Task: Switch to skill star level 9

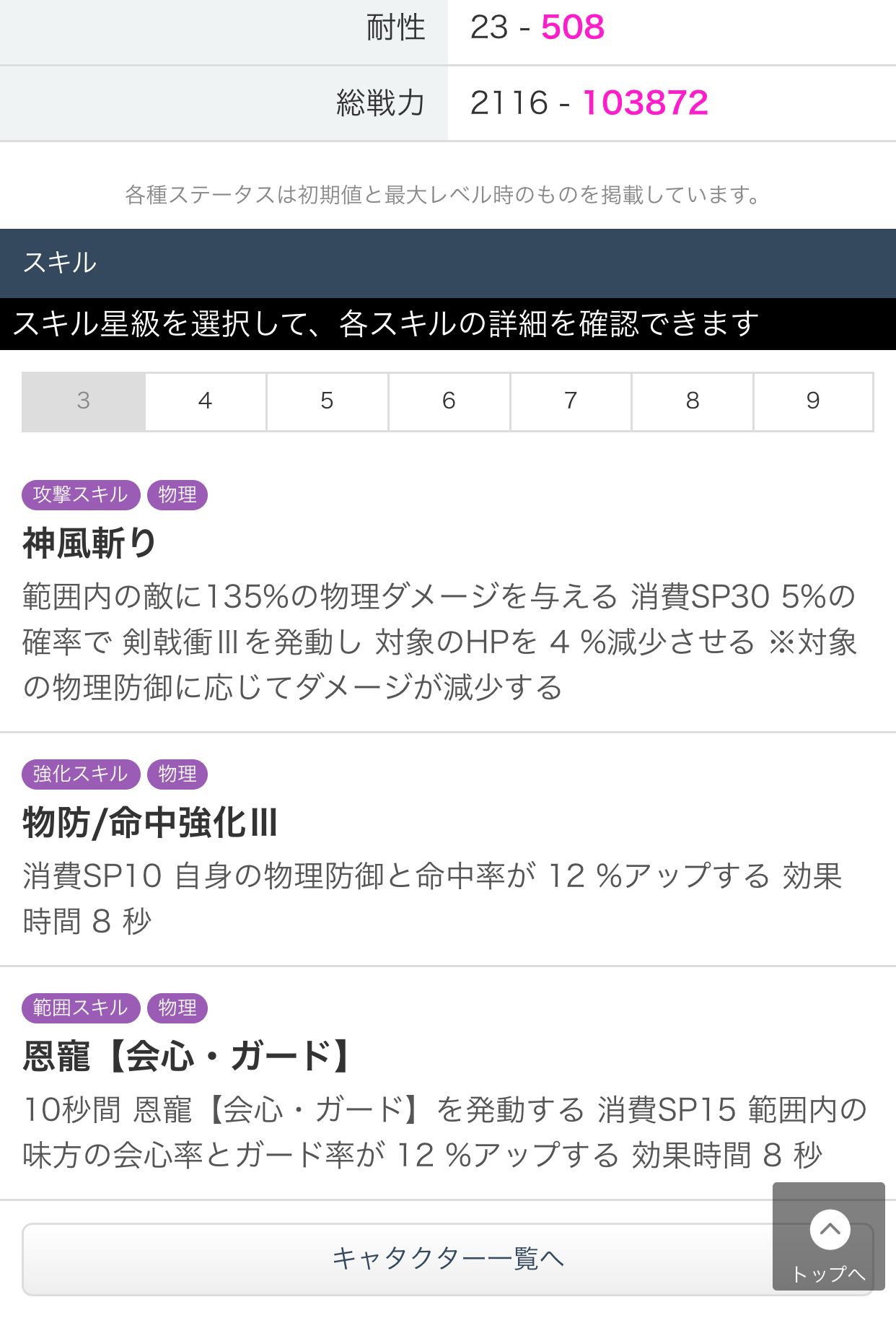Action: 813,401
